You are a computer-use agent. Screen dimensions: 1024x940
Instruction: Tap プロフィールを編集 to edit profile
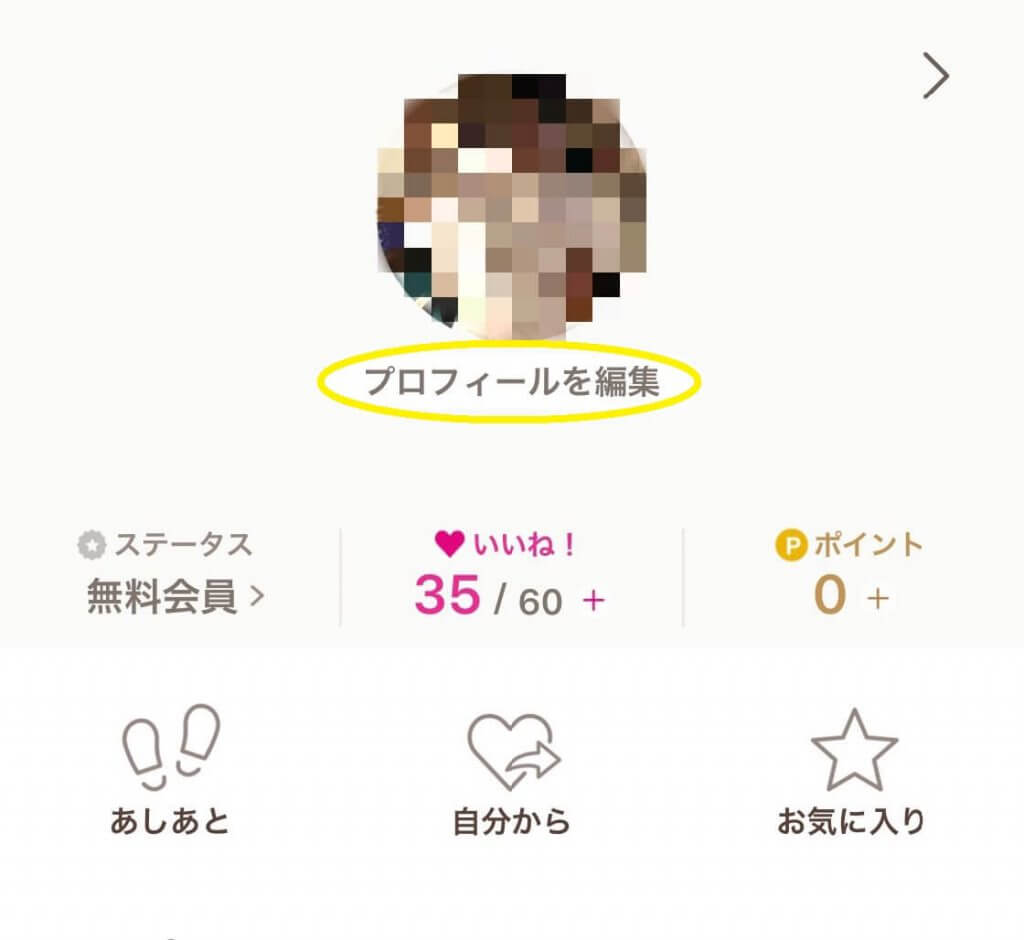[511, 382]
